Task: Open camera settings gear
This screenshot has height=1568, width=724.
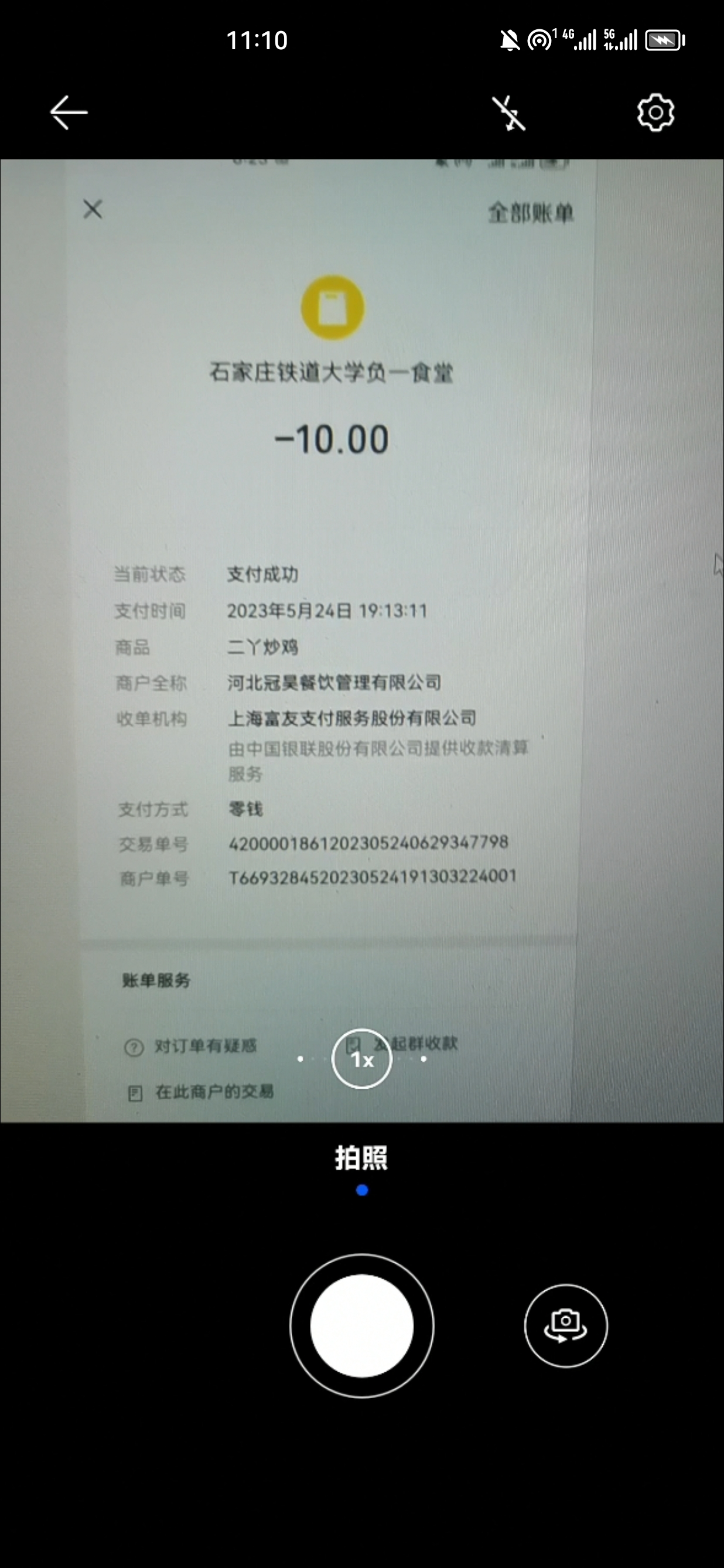Action: coord(655,113)
